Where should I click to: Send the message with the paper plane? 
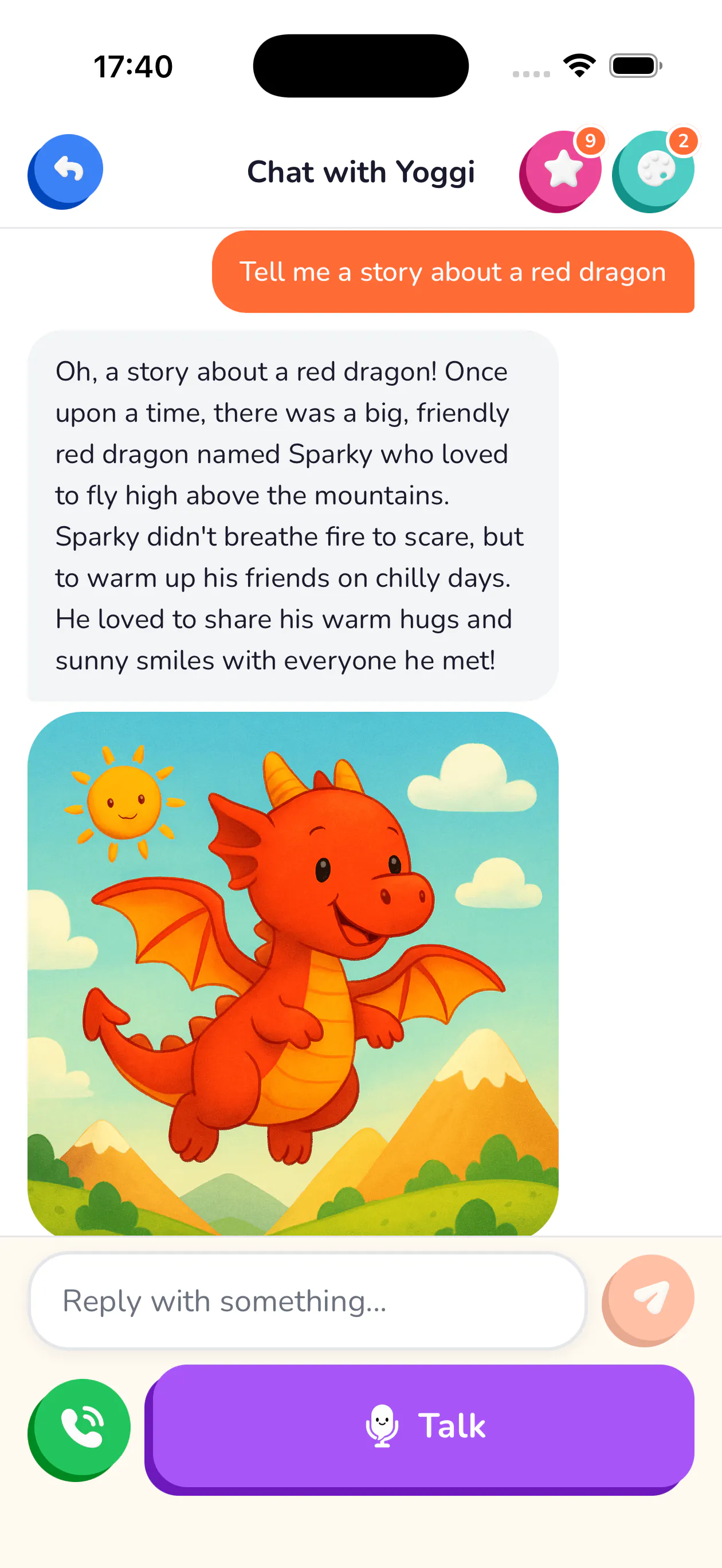[x=648, y=1300]
